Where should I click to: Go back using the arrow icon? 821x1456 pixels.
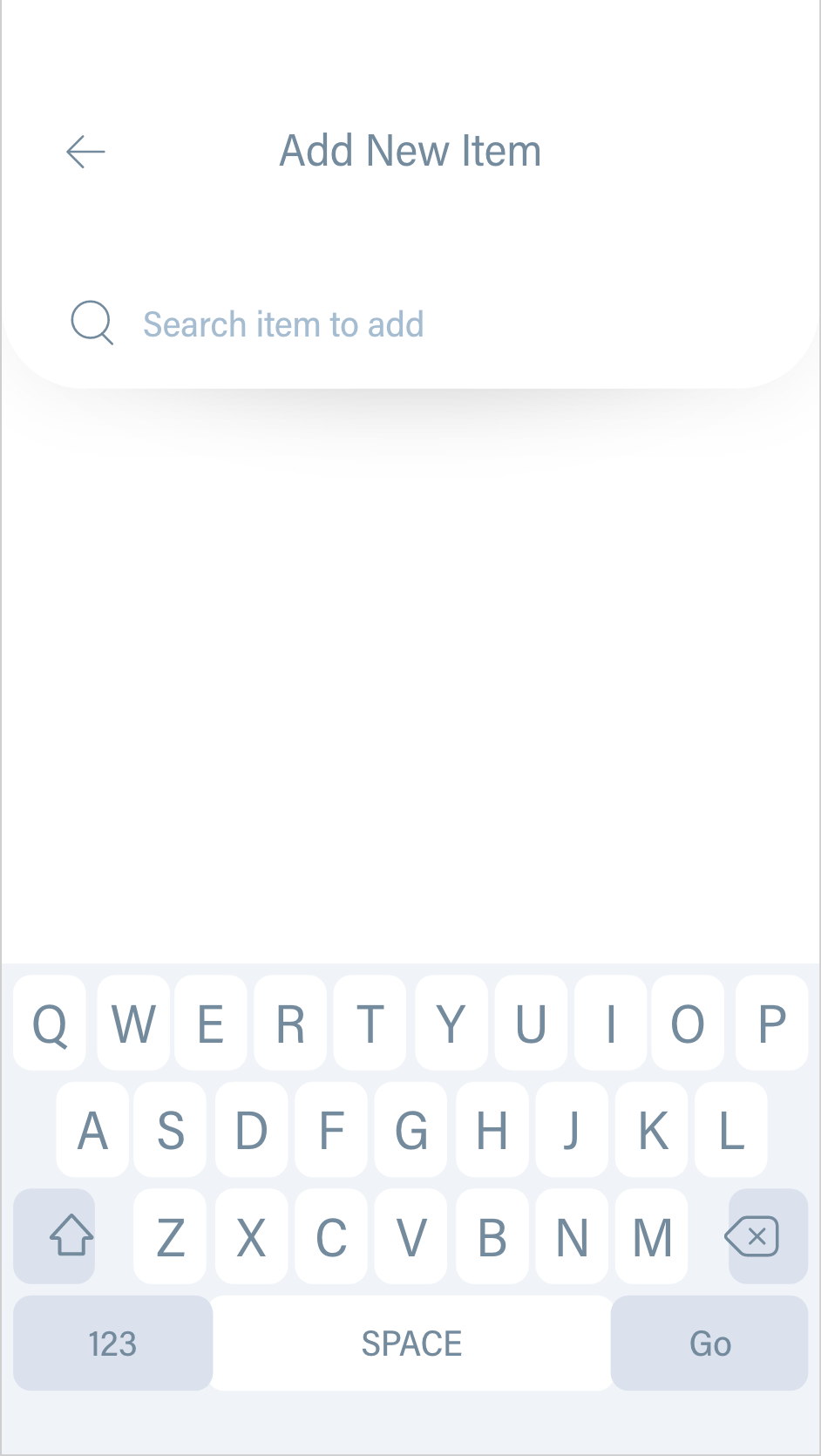point(85,152)
